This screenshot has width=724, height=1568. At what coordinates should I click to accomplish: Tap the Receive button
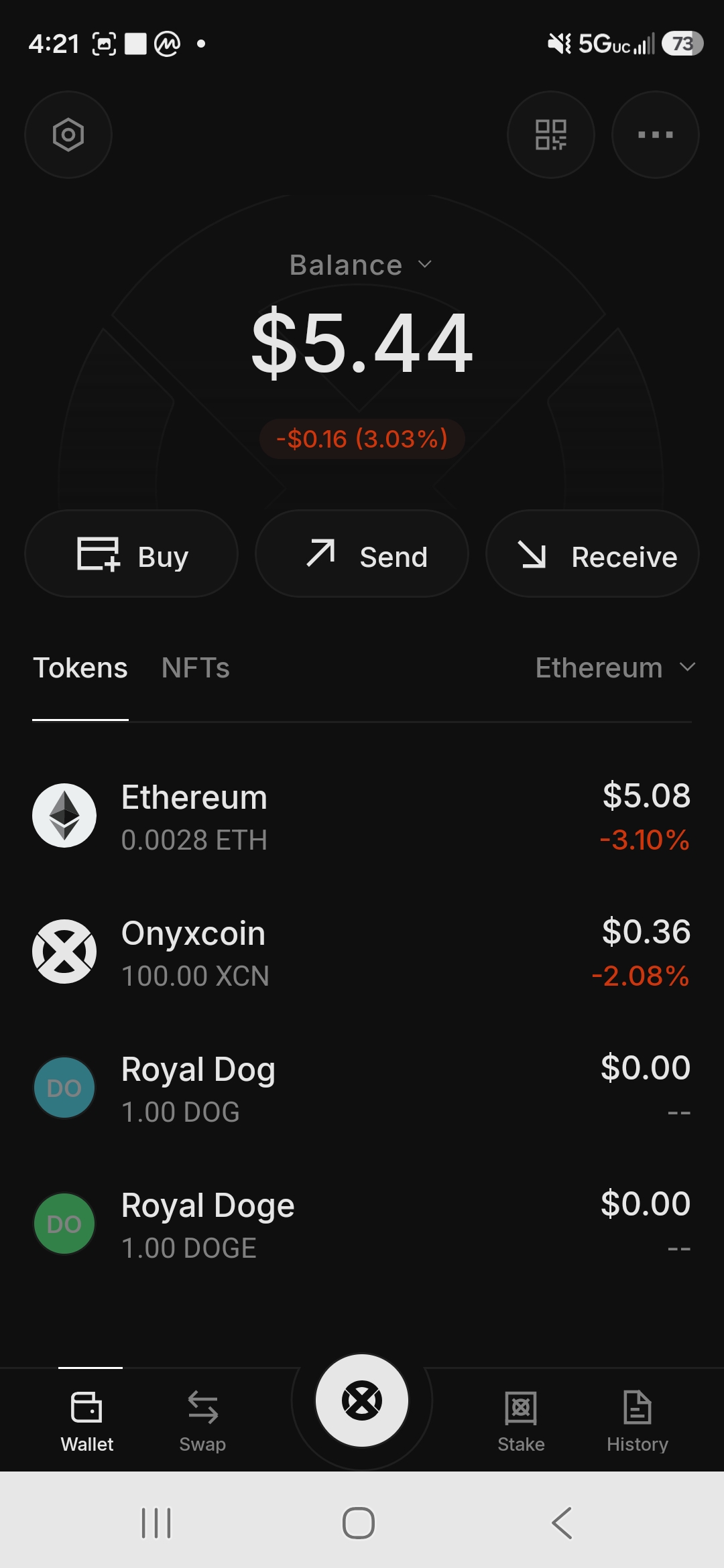(593, 553)
